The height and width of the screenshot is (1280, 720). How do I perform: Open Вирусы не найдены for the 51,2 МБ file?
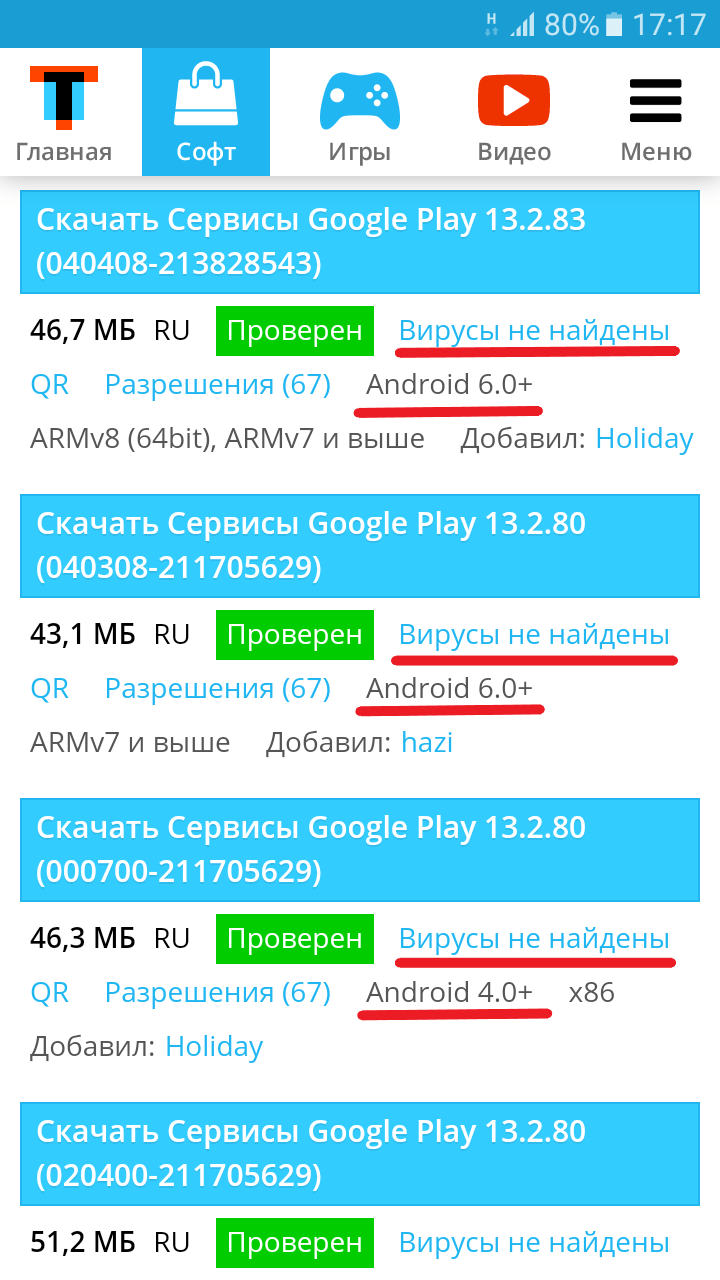tap(534, 1243)
